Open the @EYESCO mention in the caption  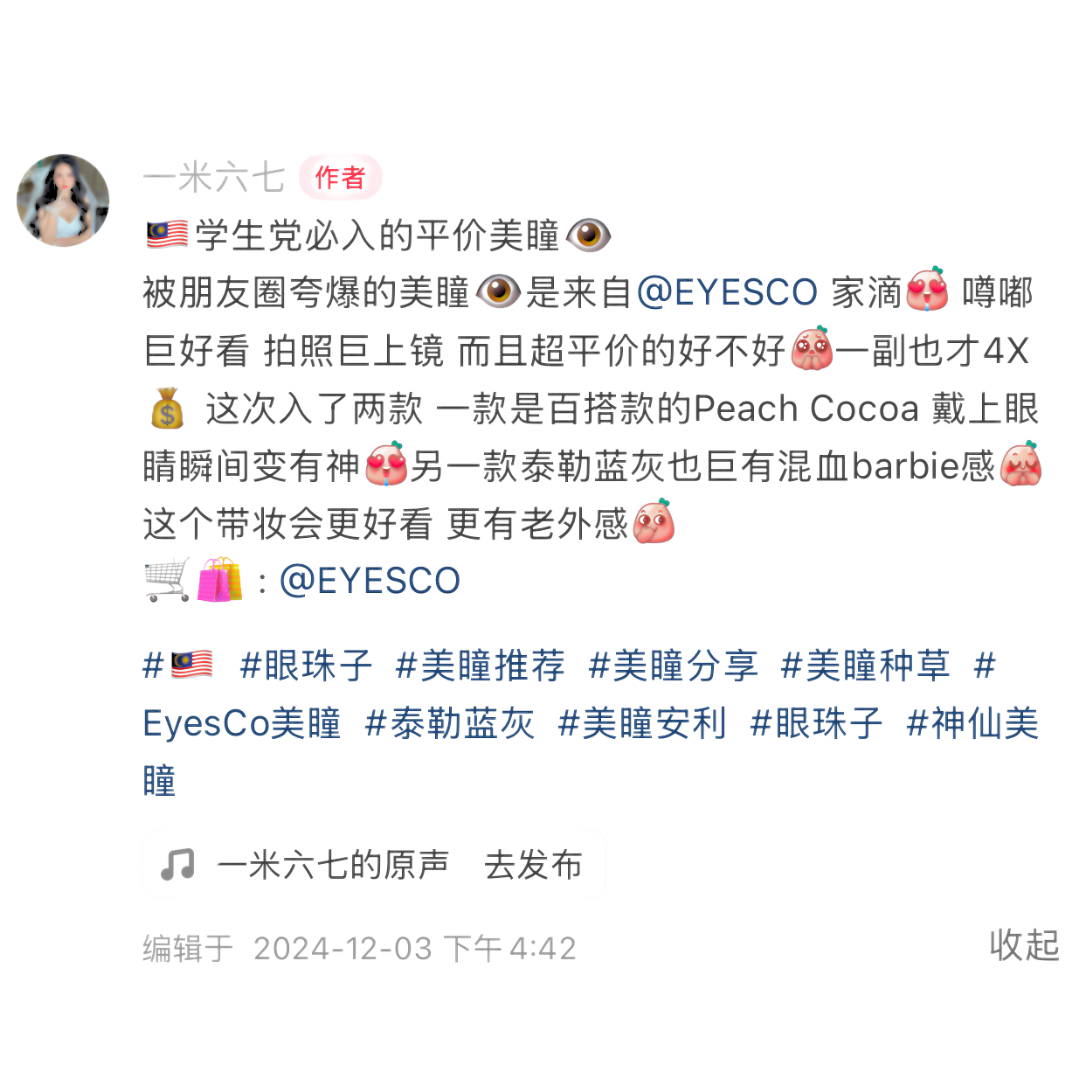pyautogui.click(x=727, y=293)
